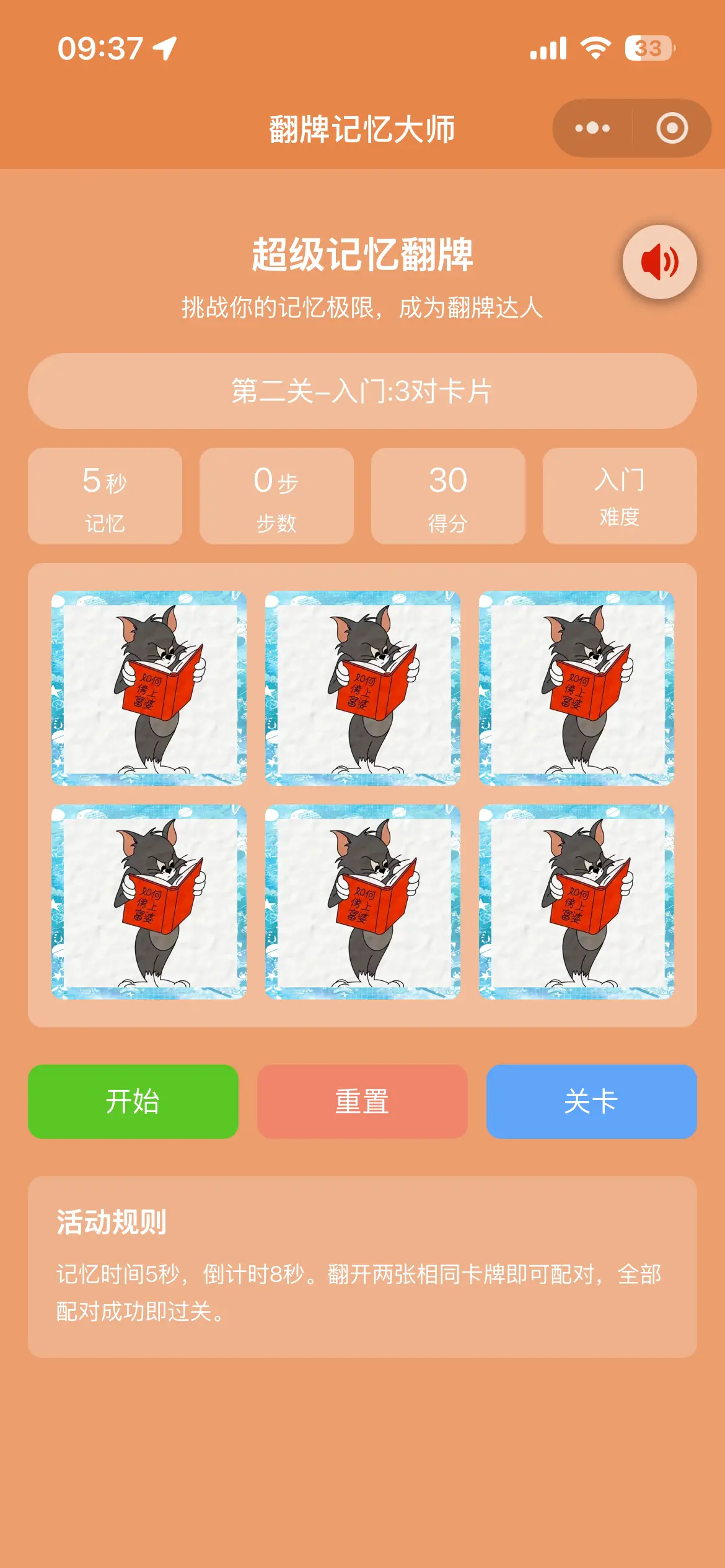Open the mini program more-options menu
The width and height of the screenshot is (725, 1568).
[x=592, y=128]
